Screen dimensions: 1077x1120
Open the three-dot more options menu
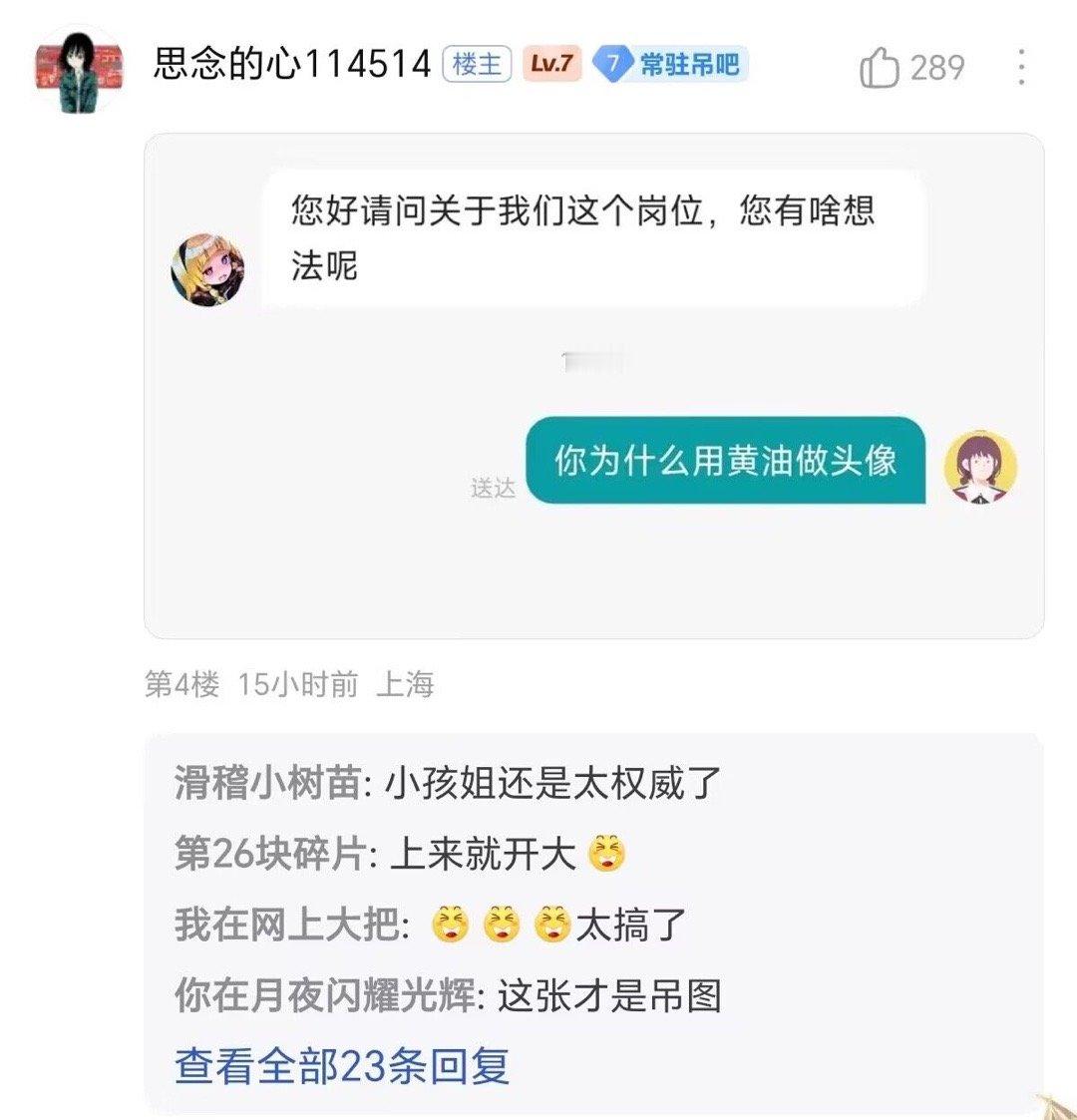coord(1019,64)
